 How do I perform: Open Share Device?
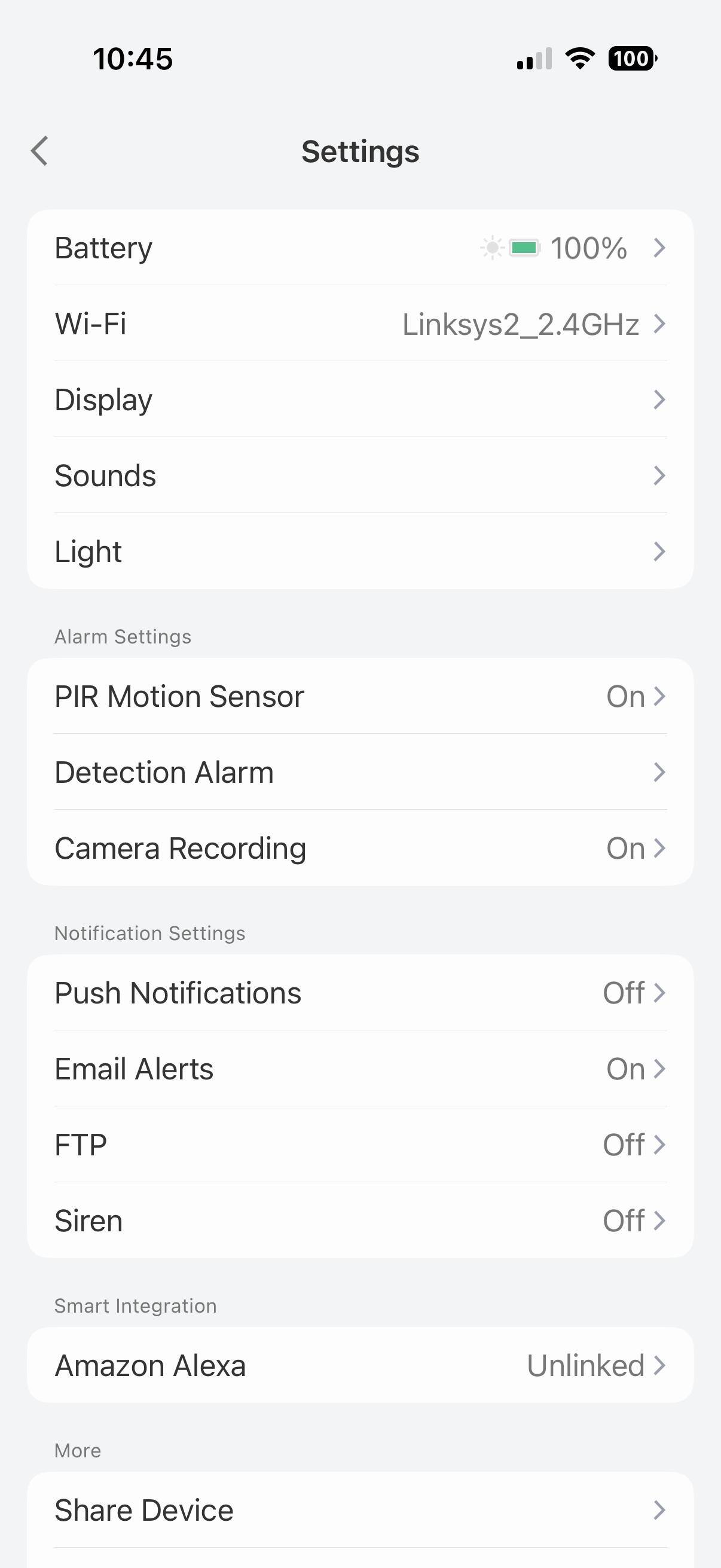(x=360, y=1510)
